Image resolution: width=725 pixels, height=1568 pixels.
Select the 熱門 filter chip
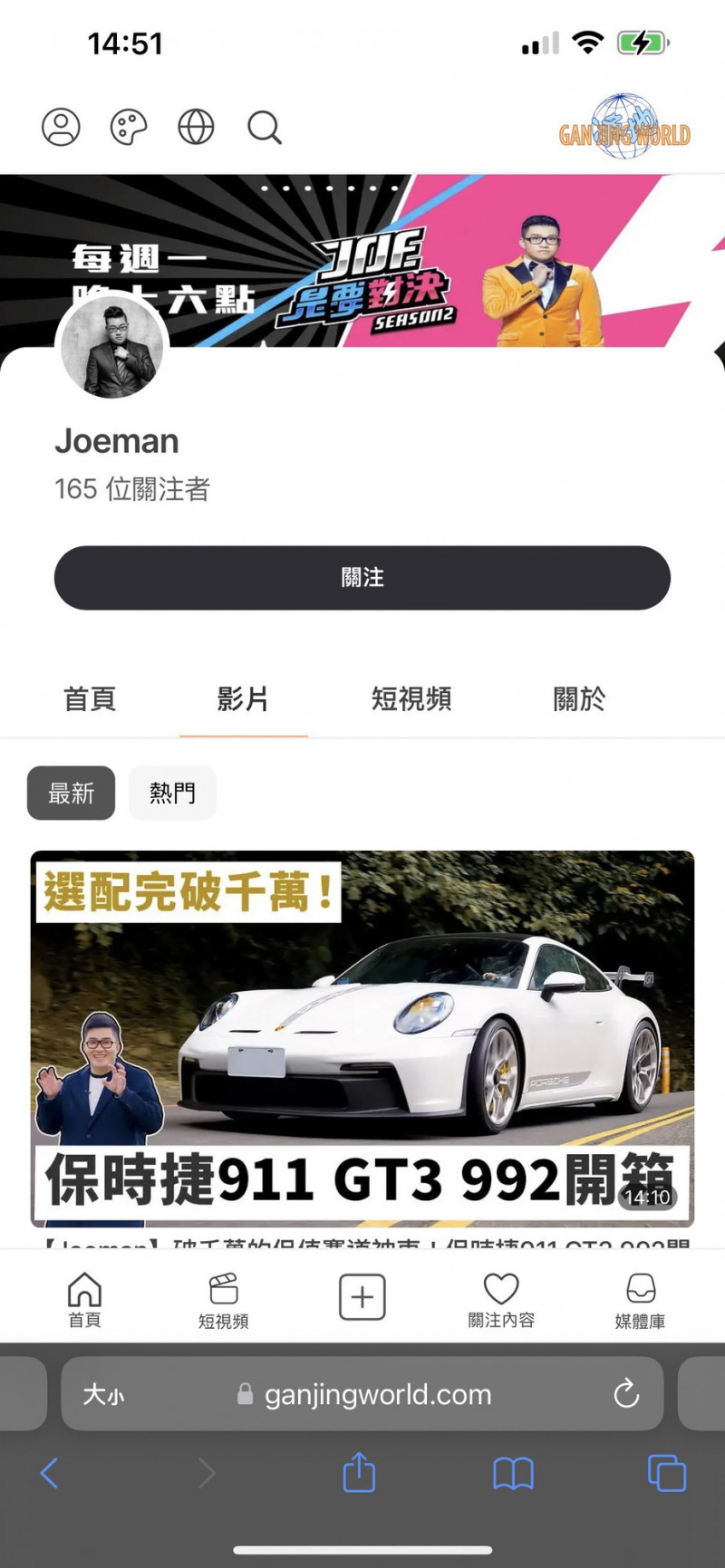point(172,794)
